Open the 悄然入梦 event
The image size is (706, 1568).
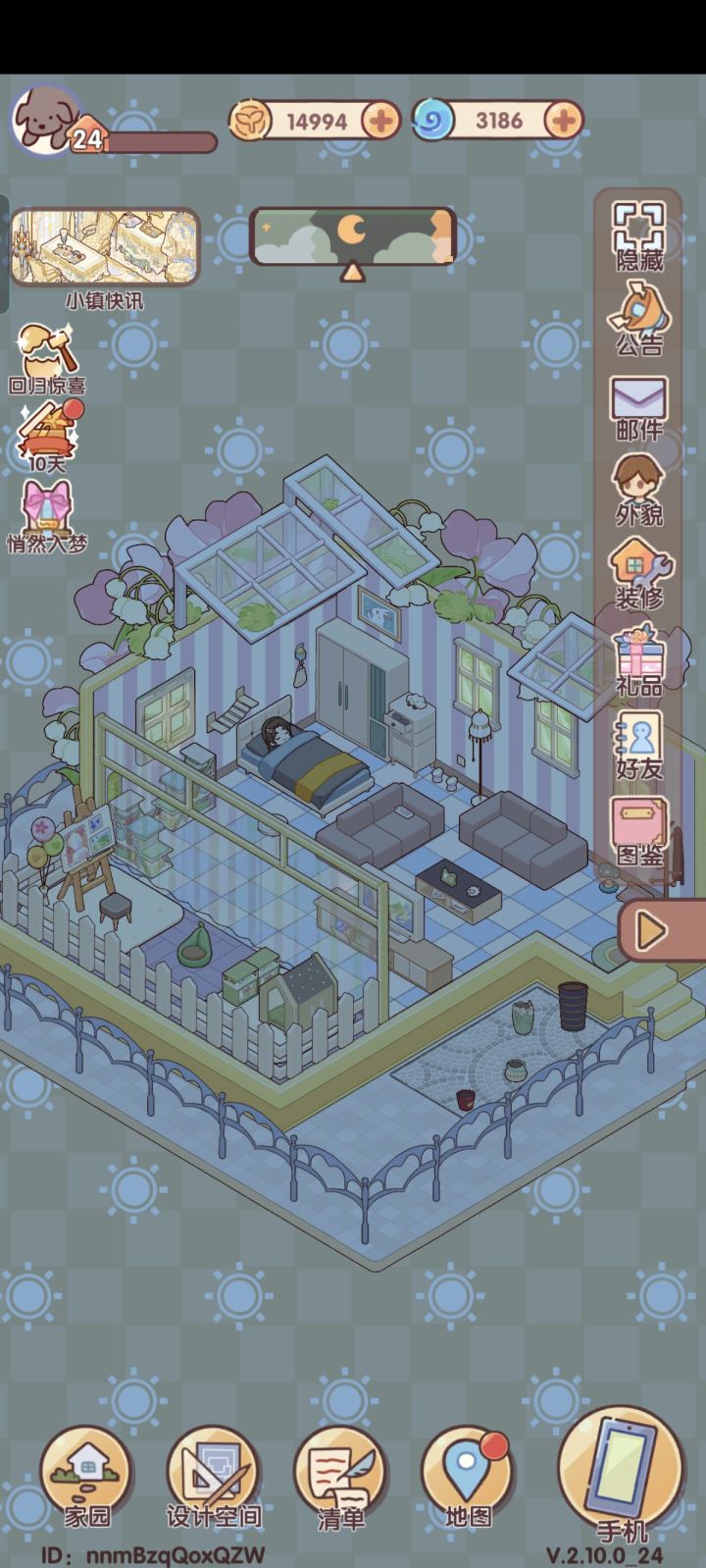point(47,518)
